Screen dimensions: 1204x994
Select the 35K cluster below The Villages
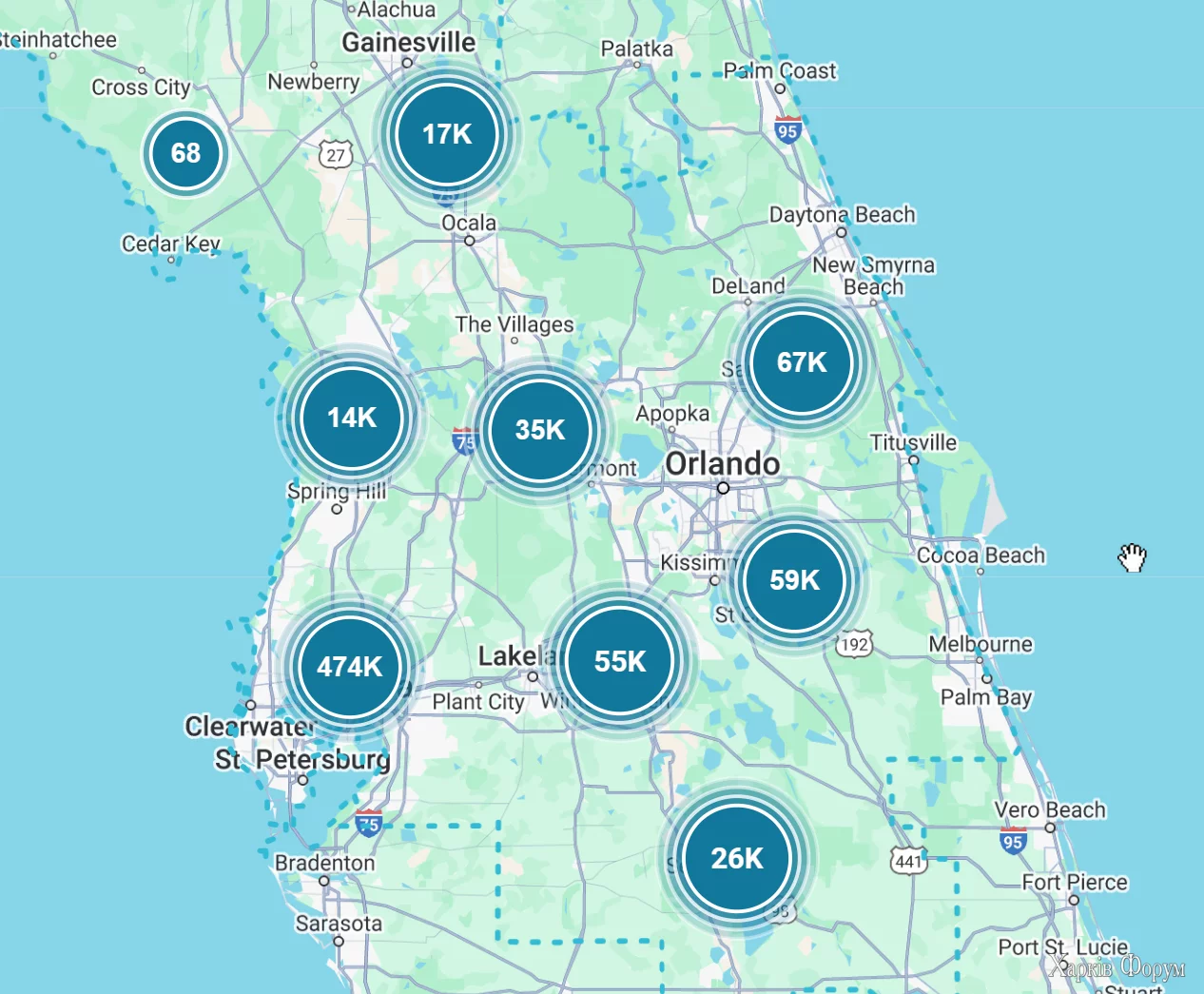(540, 430)
